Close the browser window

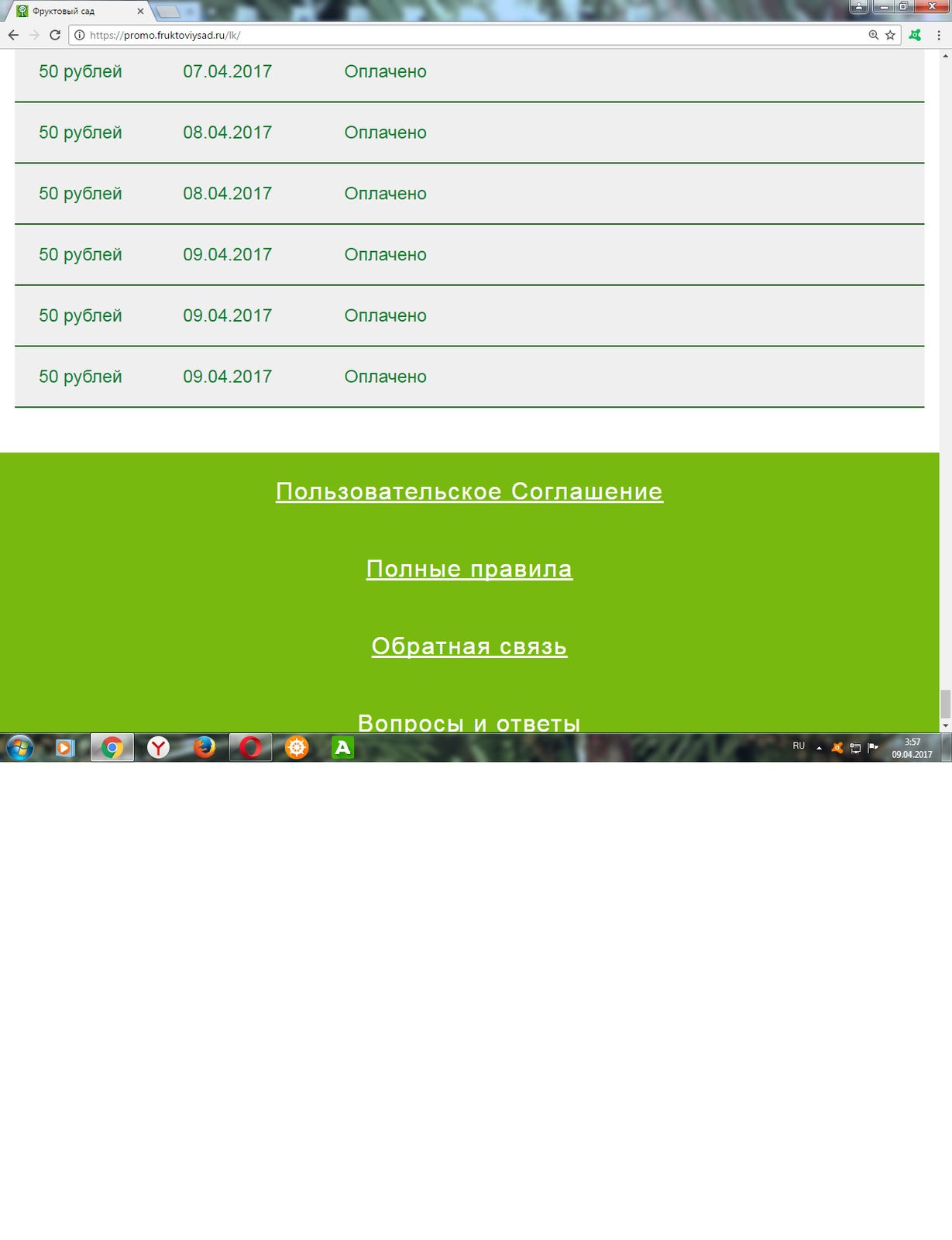pos(927,7)
